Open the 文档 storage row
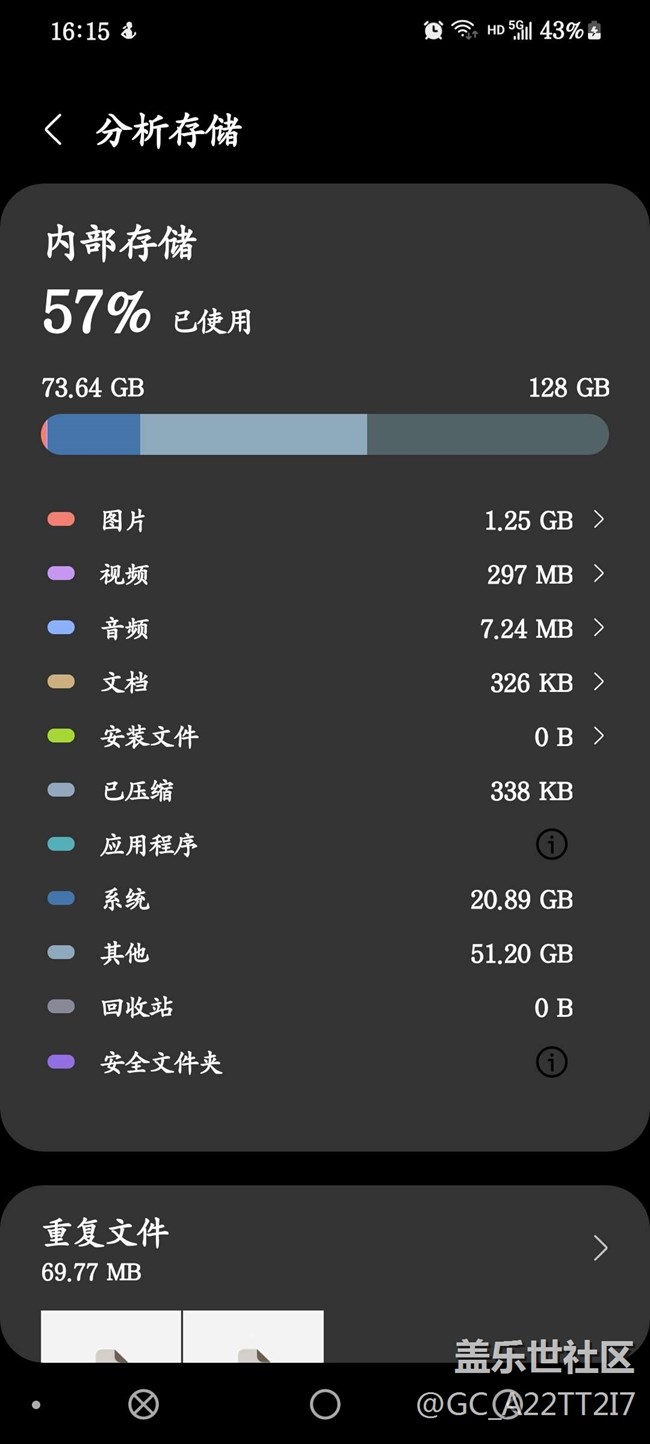650x1444 pixels. pyautogui.click(x=325, y=682)
